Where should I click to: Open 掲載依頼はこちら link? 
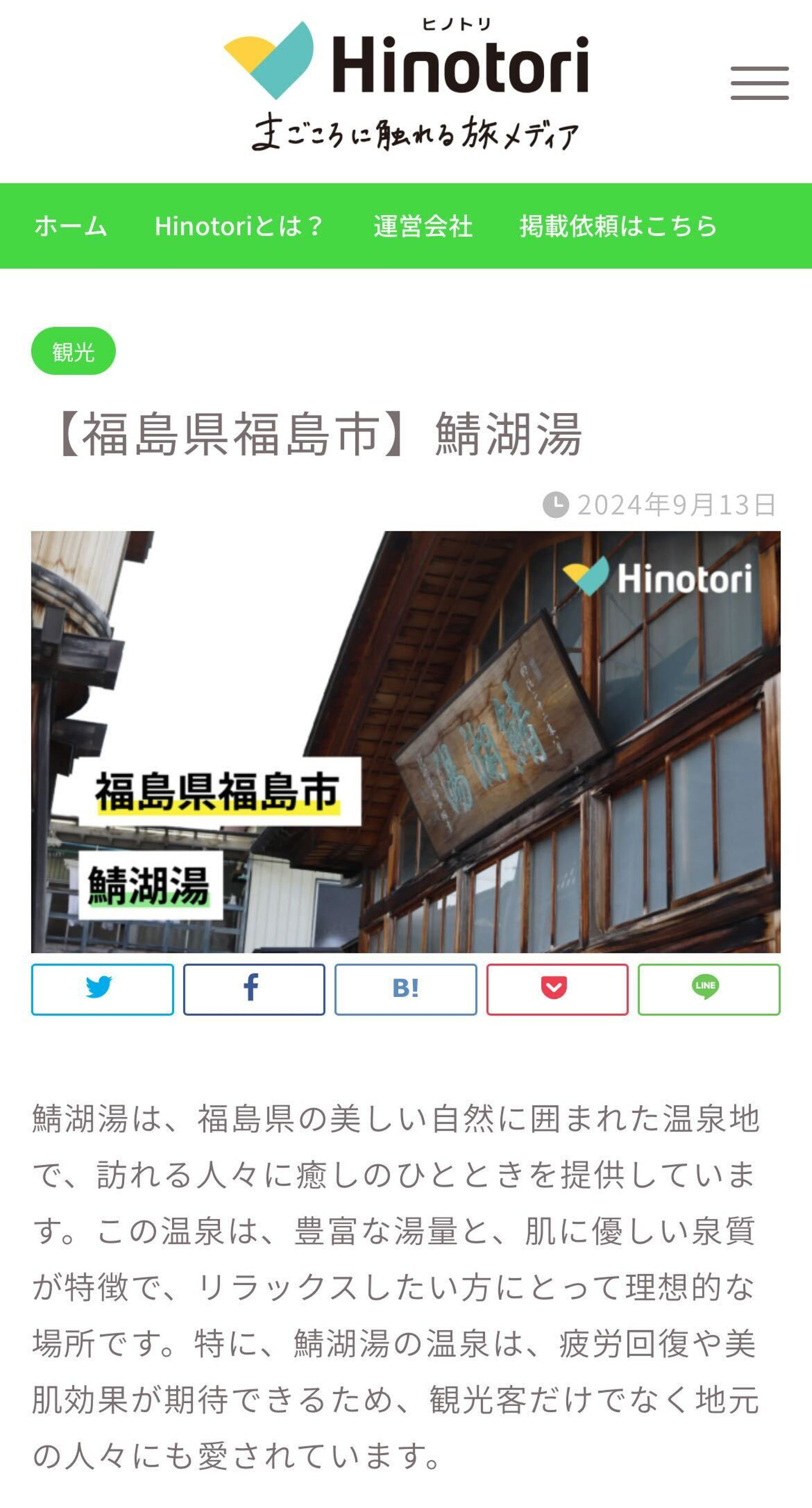tap(619, 226)
